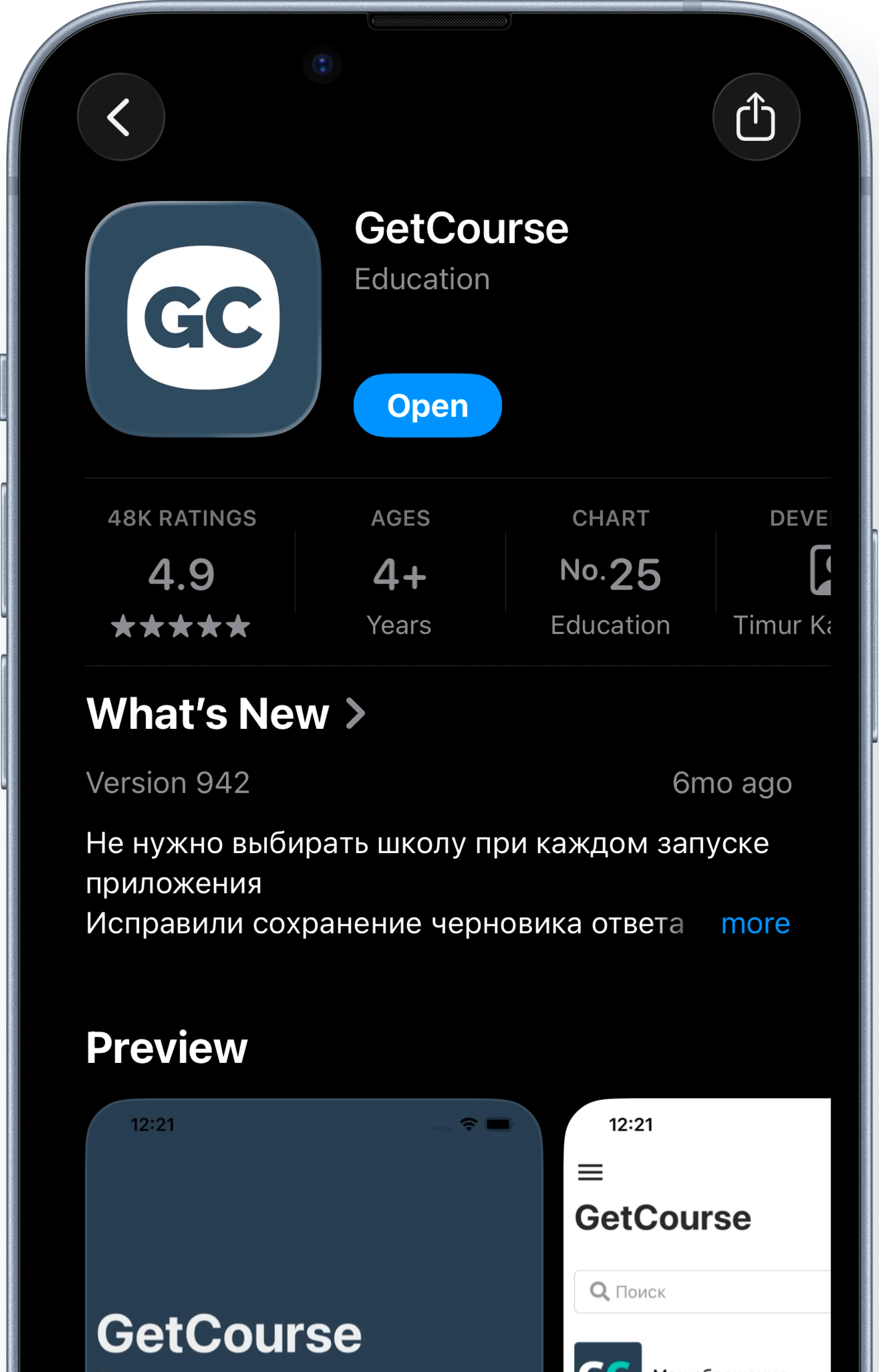The image size is (879, 1372).
Task: Expand release notes with more
Action: tap(755, 923)
